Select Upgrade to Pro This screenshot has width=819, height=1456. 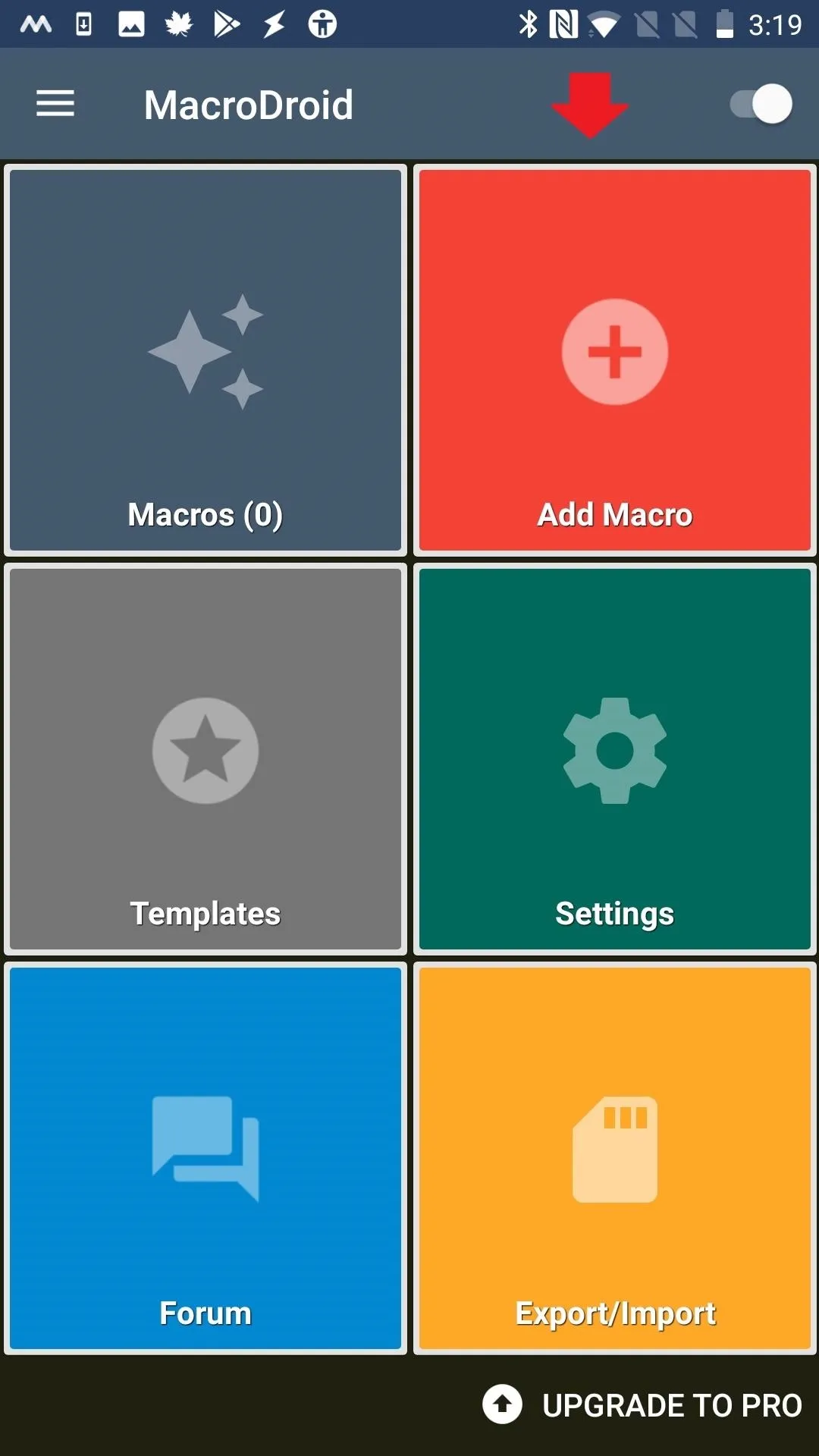642,1404
